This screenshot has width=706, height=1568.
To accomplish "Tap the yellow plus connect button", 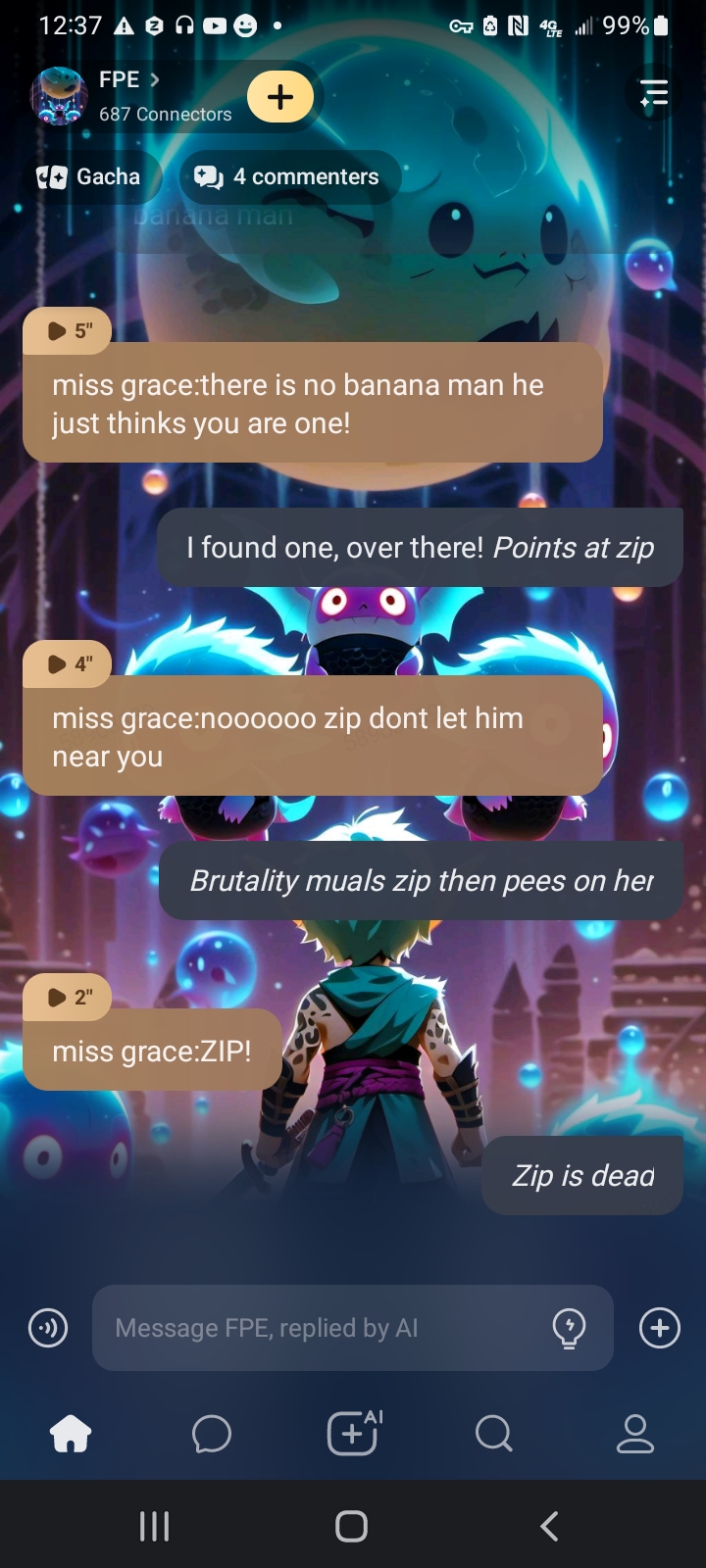I will pos(280,96).
